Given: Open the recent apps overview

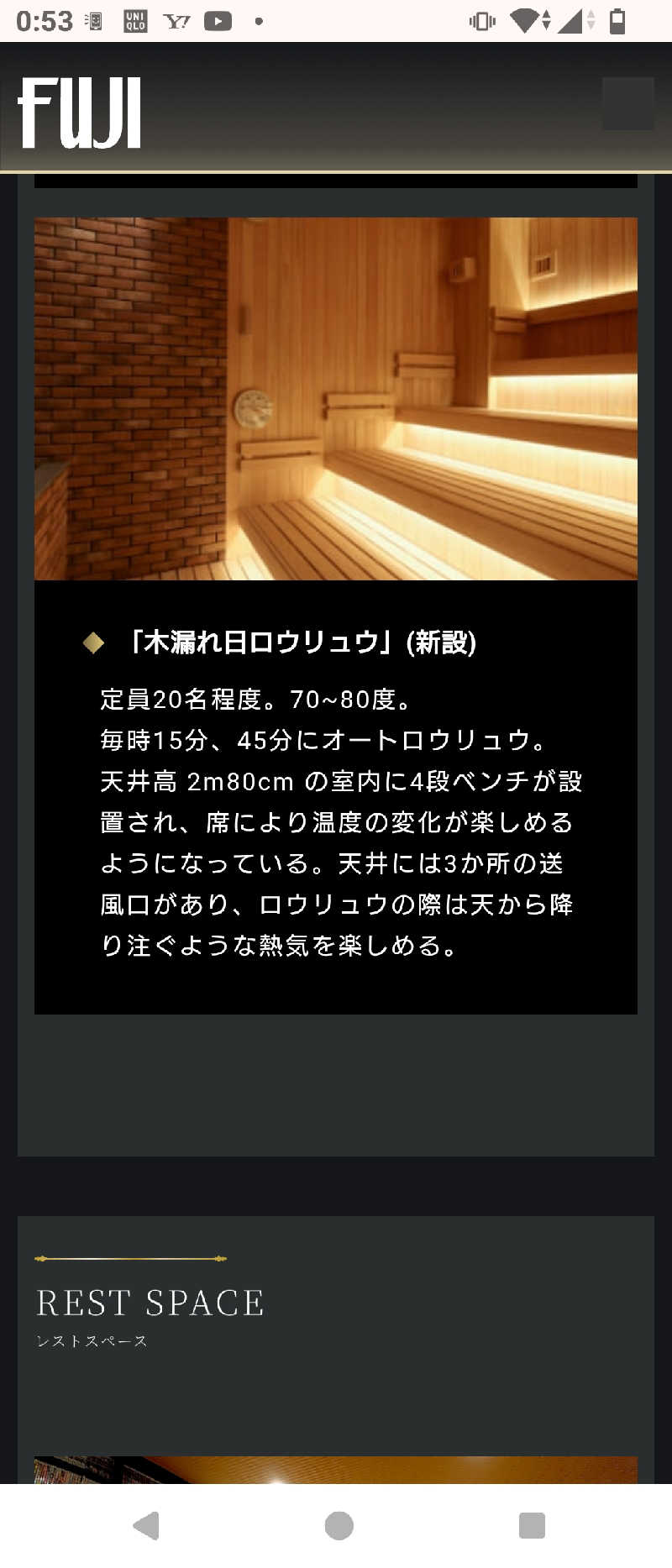Looking at the screenshot, I should (x=532, y=1525).
